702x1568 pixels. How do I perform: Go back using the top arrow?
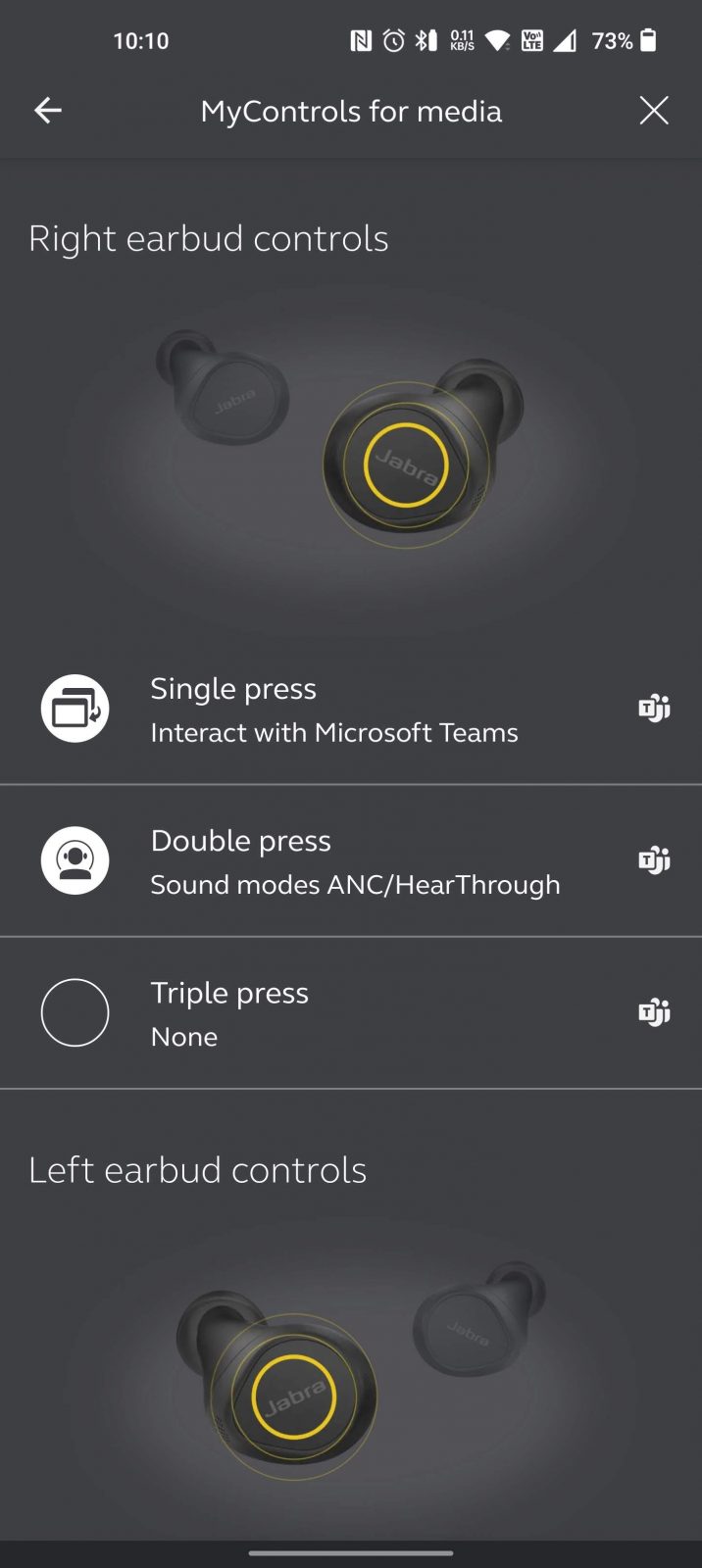pyautogui.click(x=48, y=111)
